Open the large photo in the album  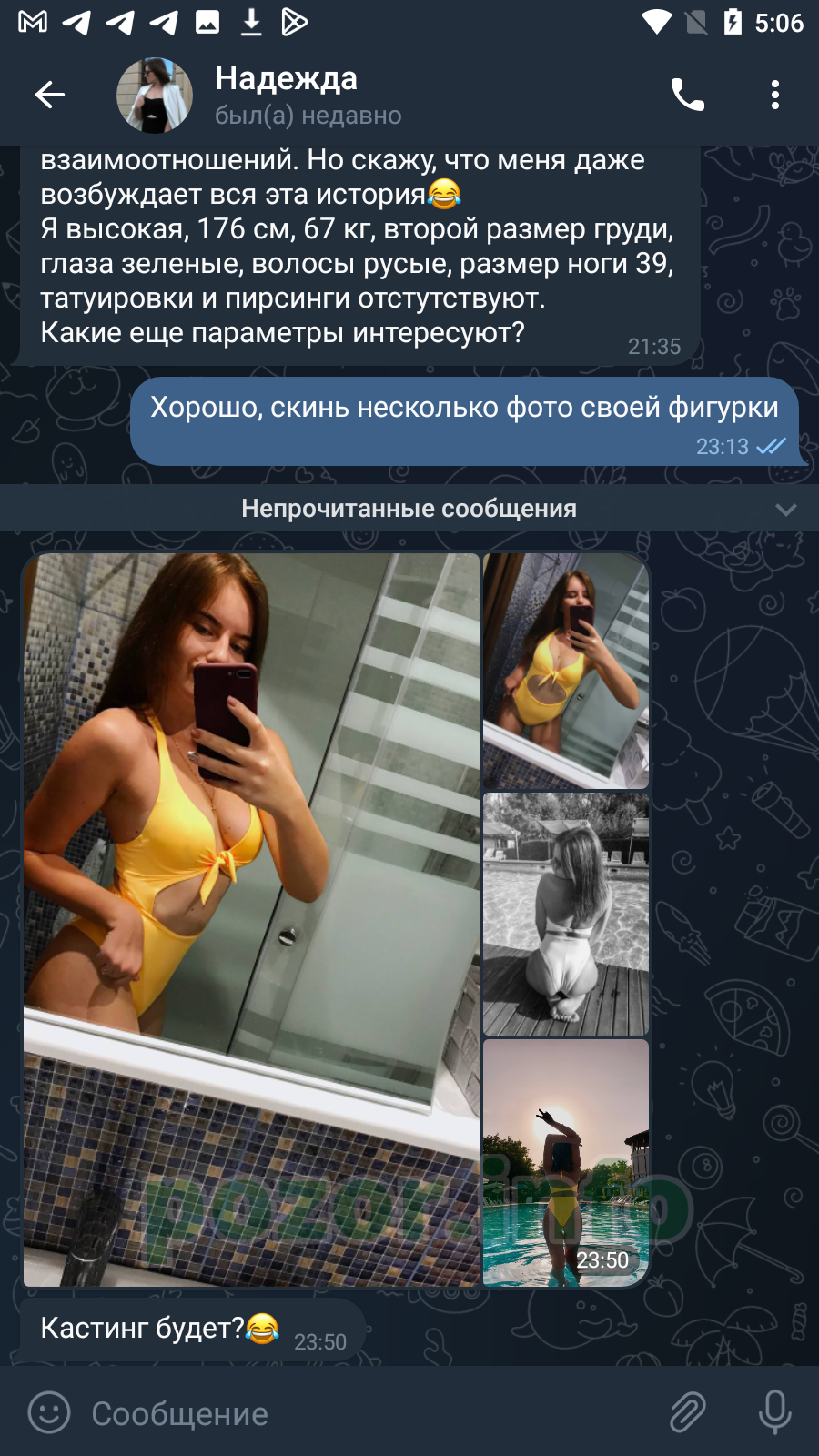pyautogui.click(x=251, y=919)
